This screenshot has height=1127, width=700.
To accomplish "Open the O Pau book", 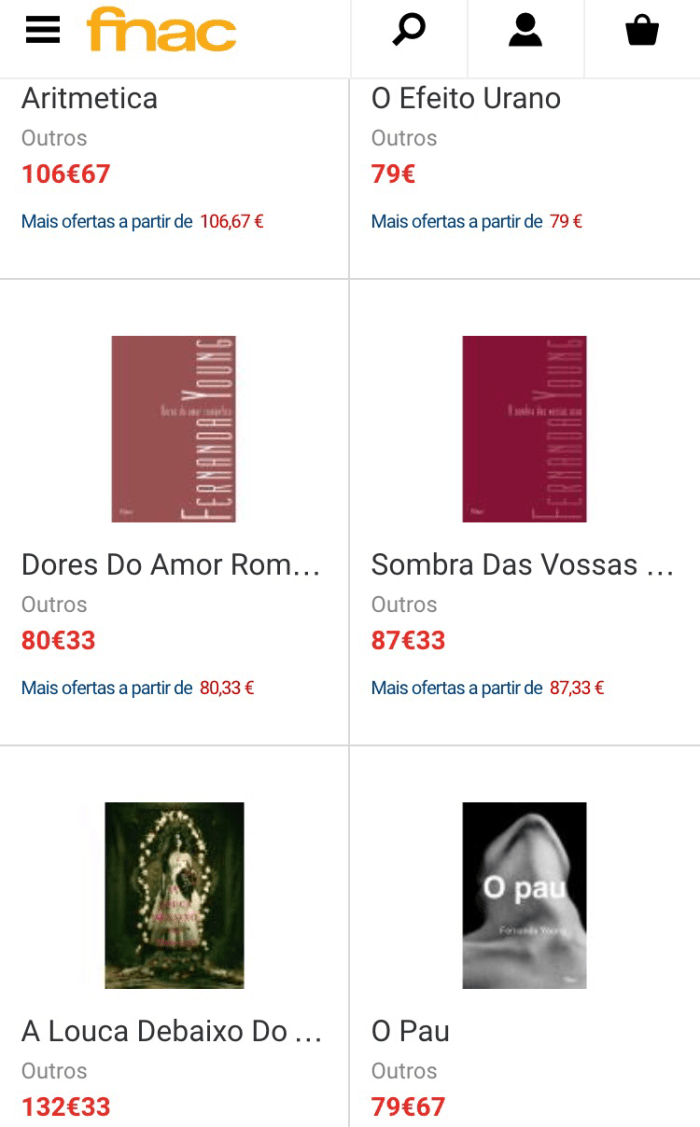I will click(x=410, y=1031).
